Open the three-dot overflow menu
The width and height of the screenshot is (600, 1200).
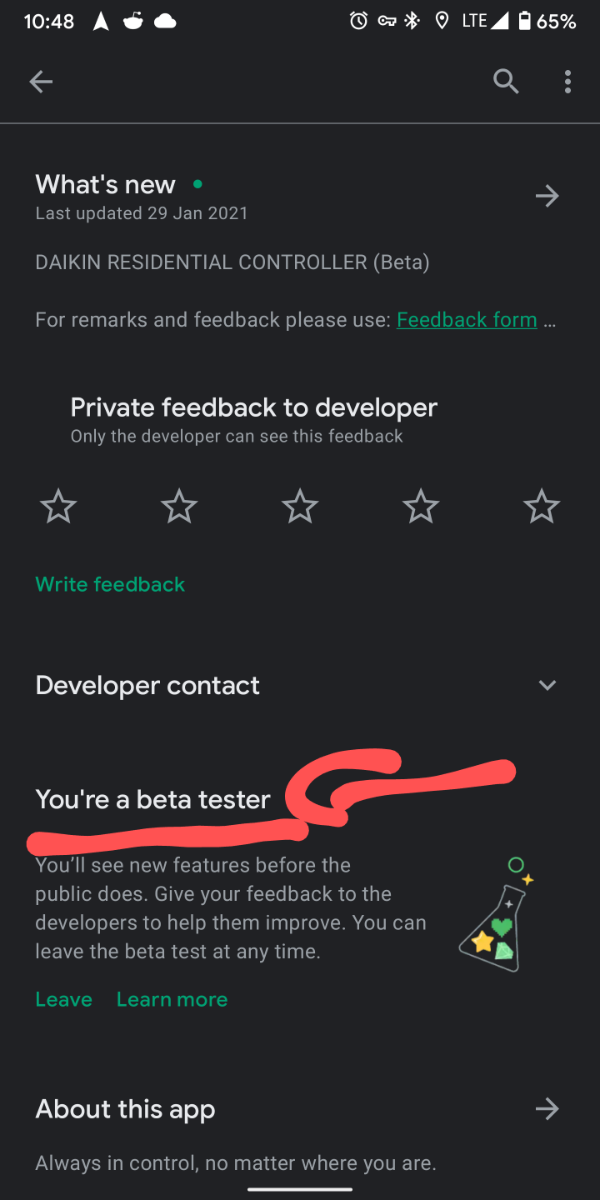click(567, 82)
